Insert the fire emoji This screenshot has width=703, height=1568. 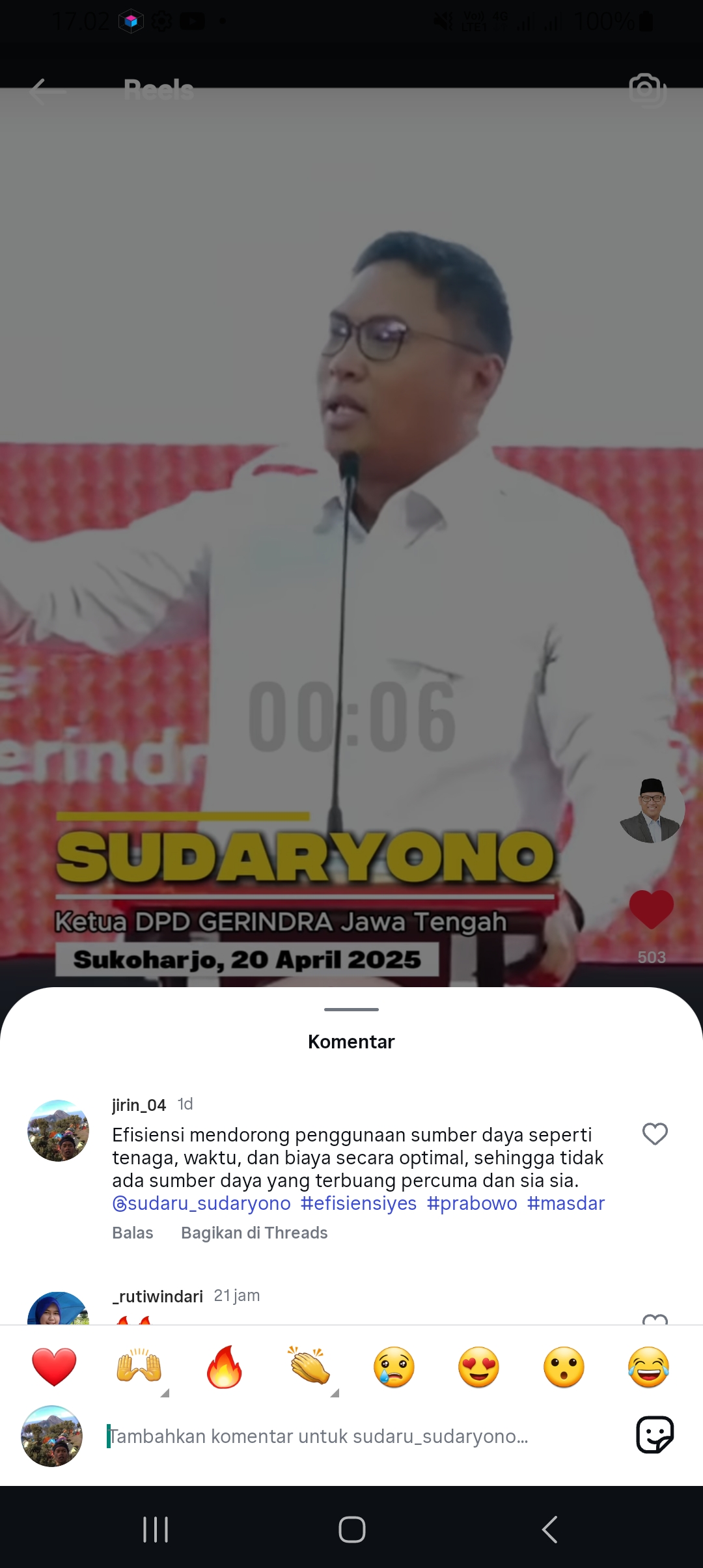[x=224, y=1367]
